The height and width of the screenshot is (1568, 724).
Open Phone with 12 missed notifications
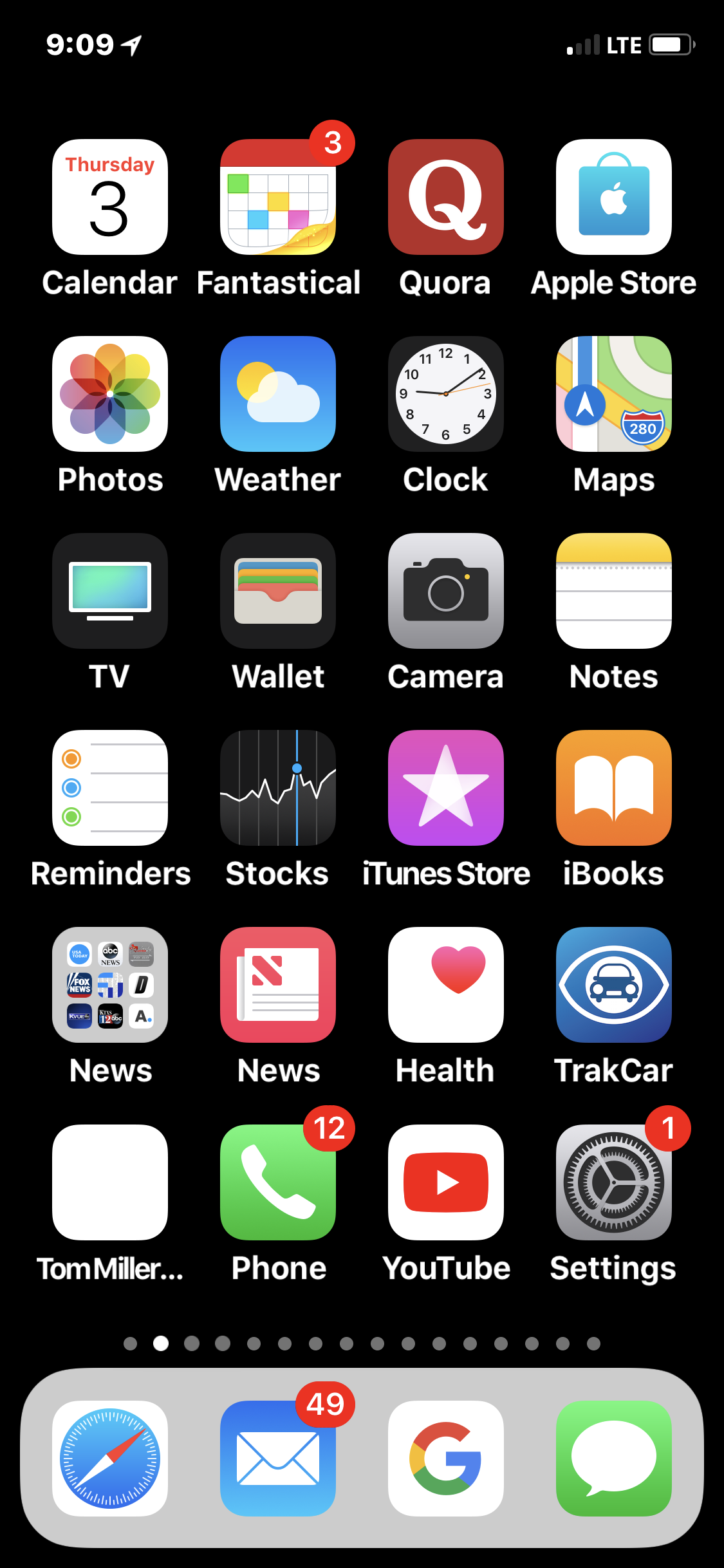click(x=278, y=1182)
